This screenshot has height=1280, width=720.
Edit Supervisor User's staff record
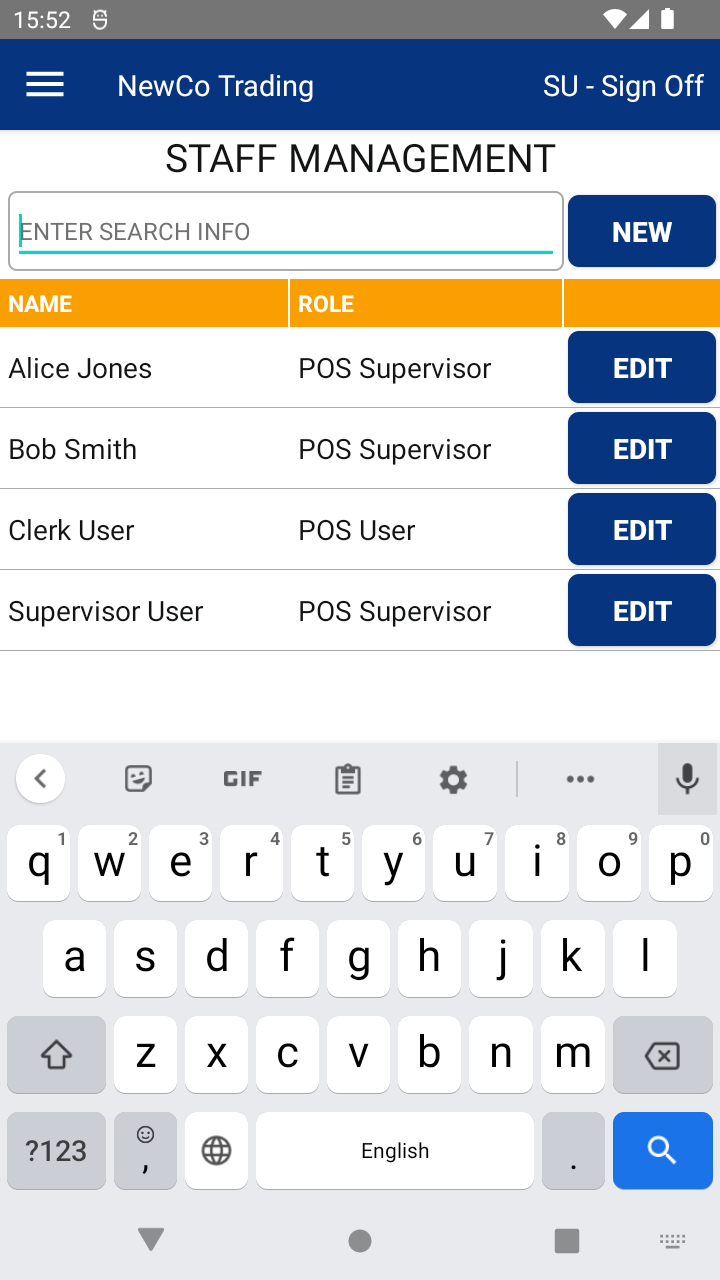point(641,611)
